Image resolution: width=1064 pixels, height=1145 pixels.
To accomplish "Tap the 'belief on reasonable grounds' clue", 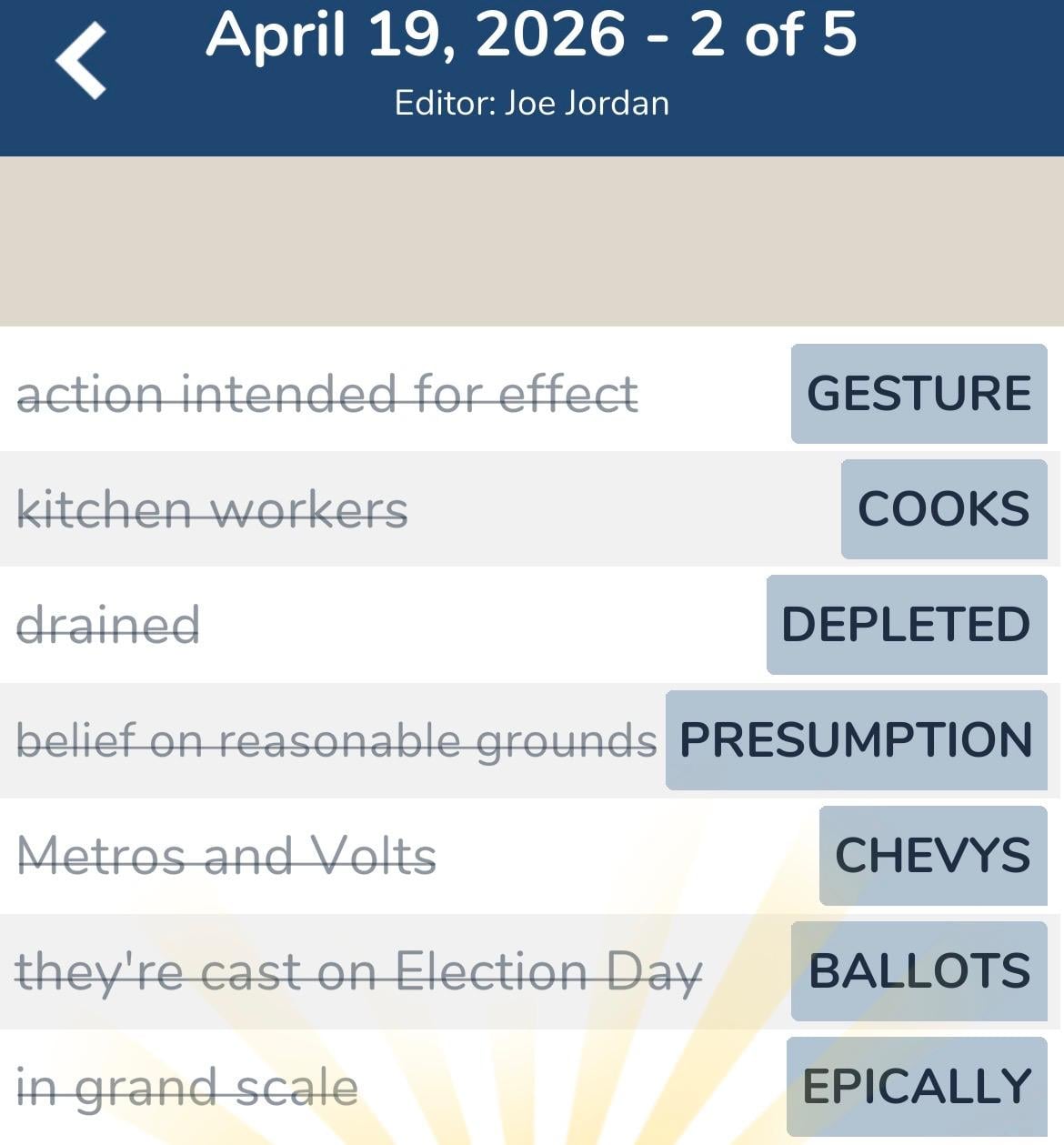I will pyautogui.click(x=336, y=740).
